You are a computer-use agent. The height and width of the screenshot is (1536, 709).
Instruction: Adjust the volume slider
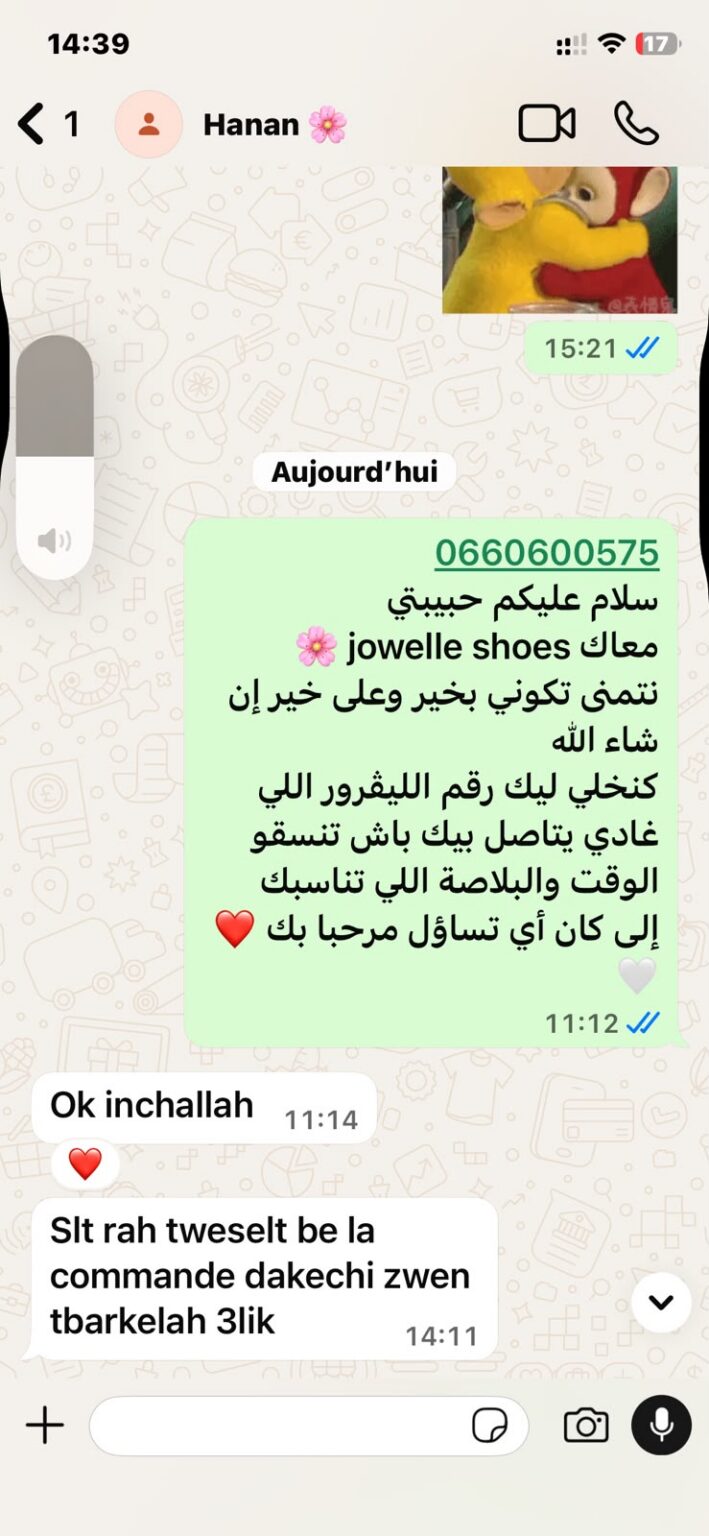tap(55, 457)
